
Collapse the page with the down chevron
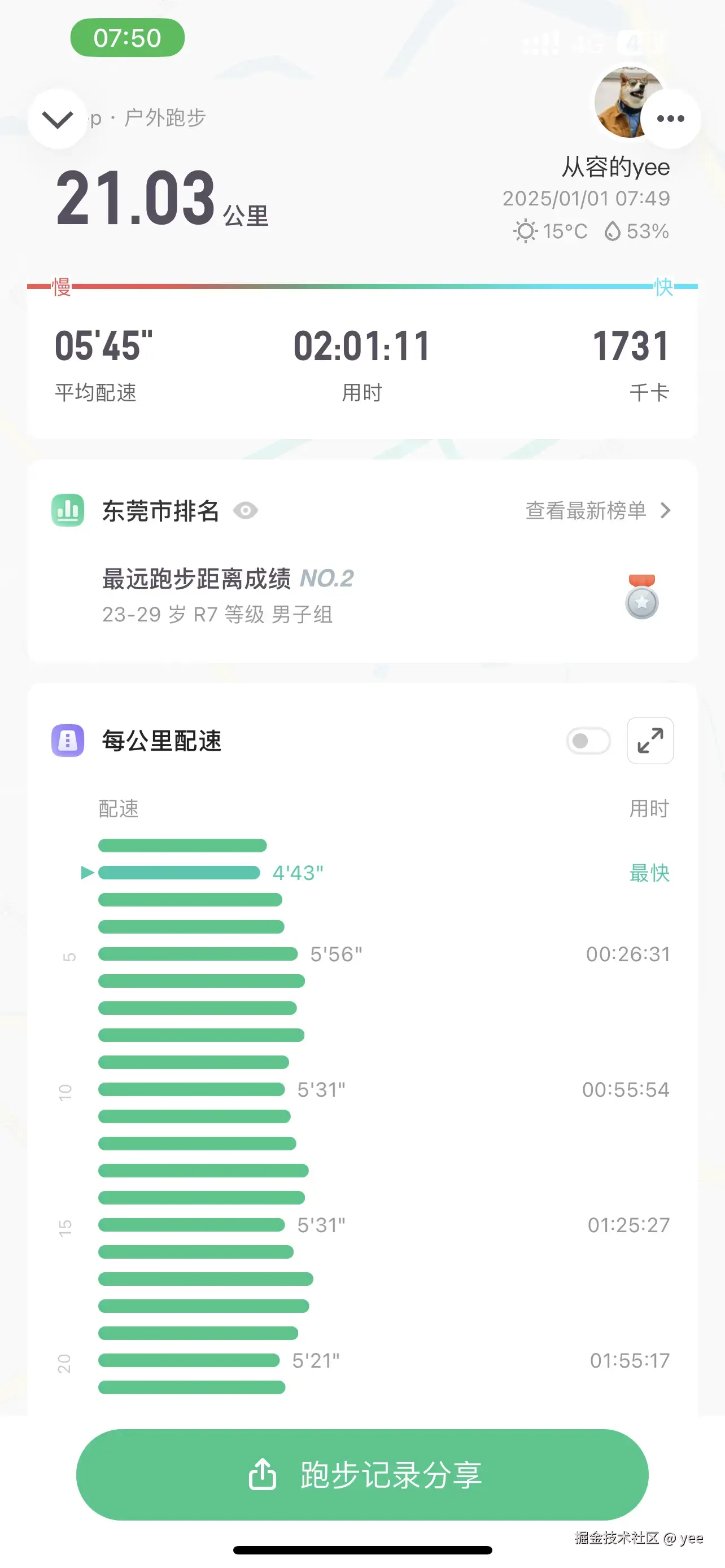pyautogui.click(x=58, y=118)
